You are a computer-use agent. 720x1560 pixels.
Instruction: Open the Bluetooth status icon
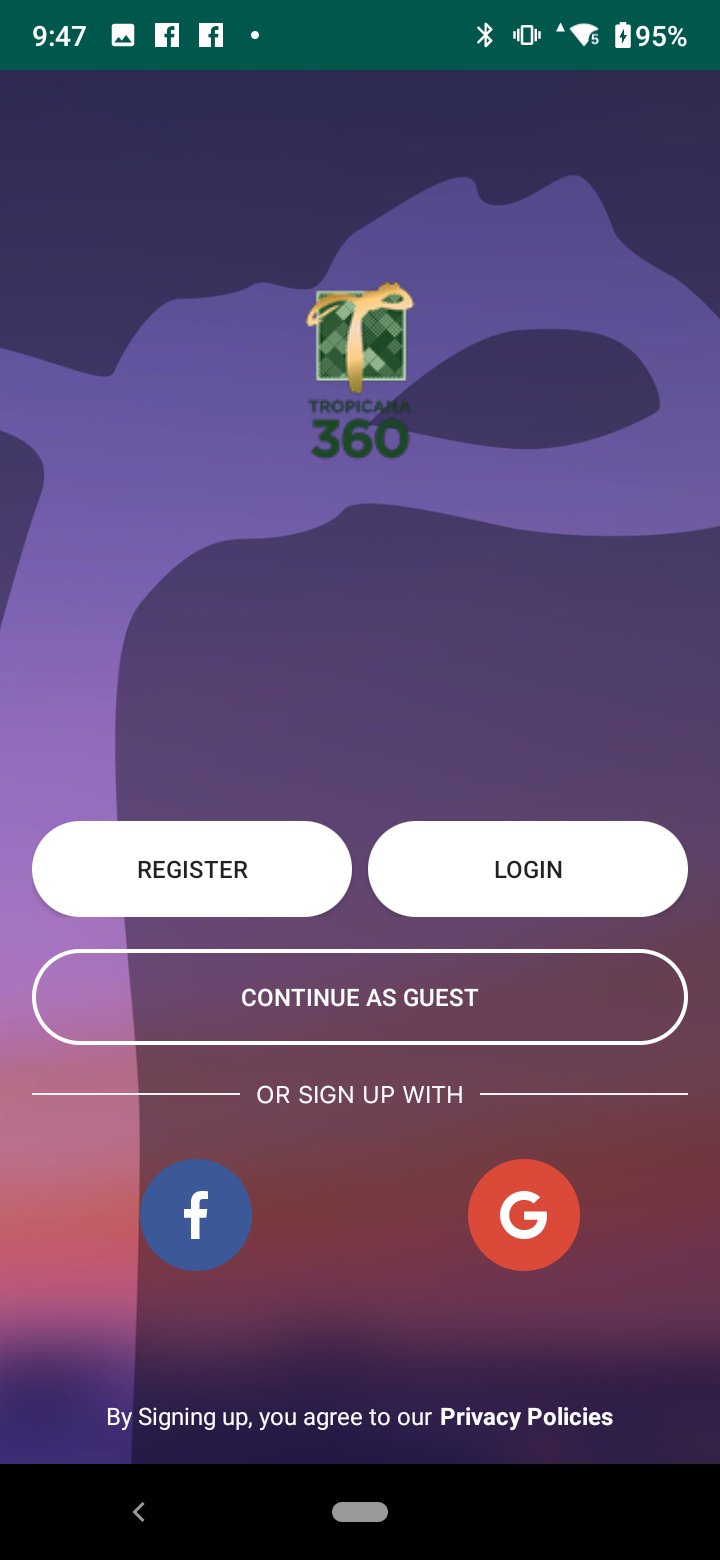point(484,34)
